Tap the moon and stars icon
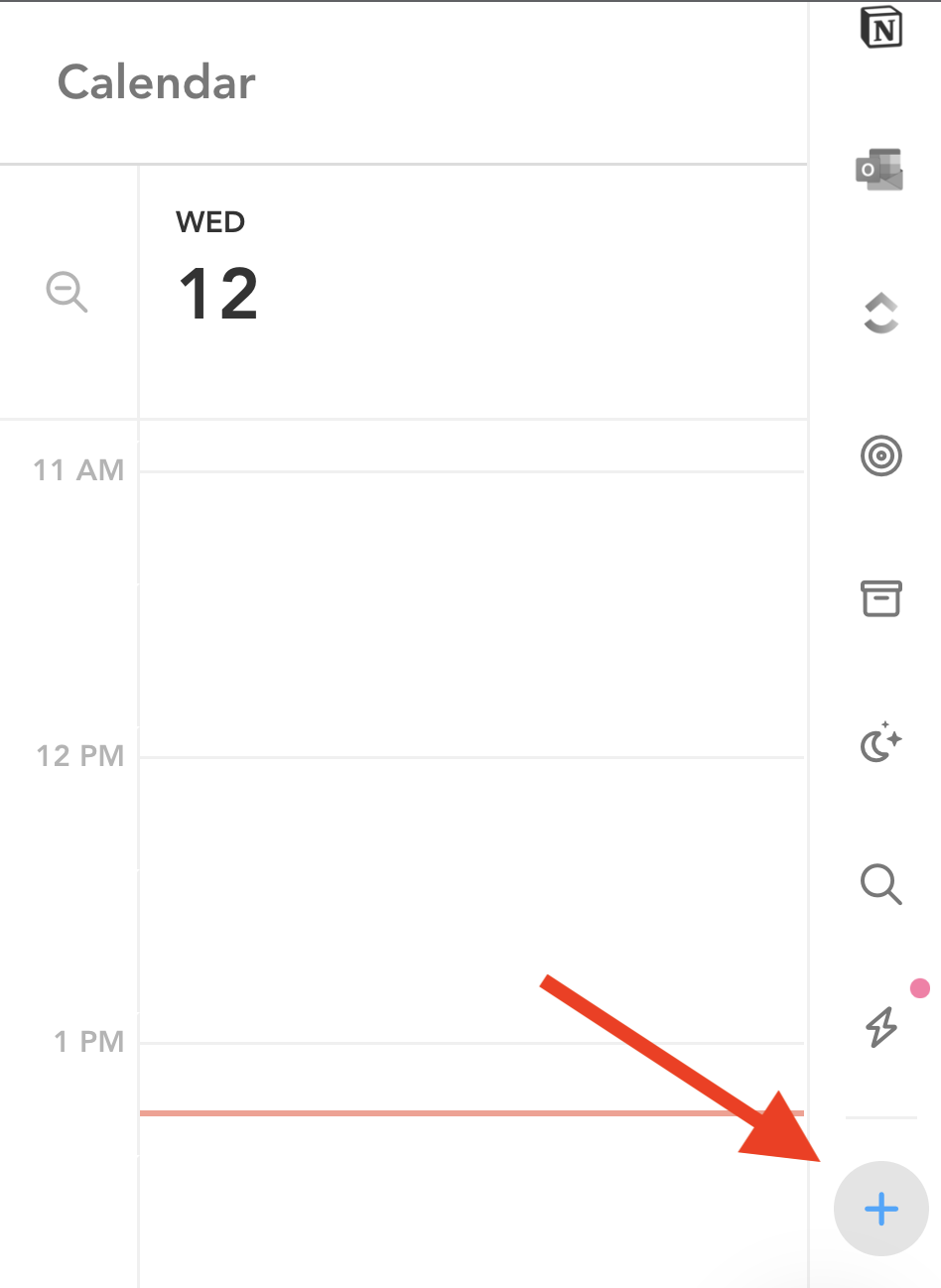The width and height of the screenshot is (941, 1288). [880, 742]
